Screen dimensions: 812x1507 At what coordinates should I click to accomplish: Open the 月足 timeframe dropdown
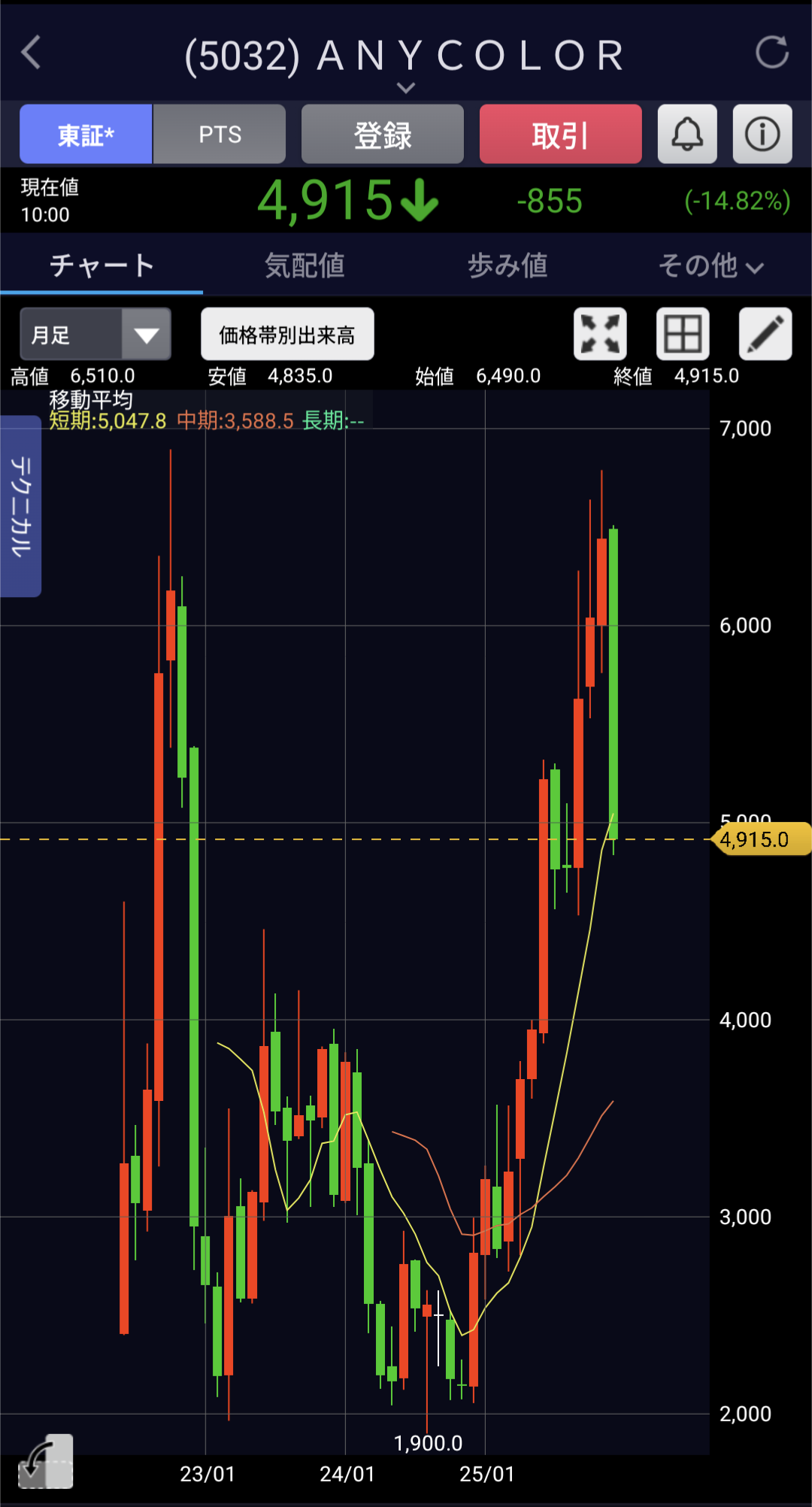click(x=95, y=334)
